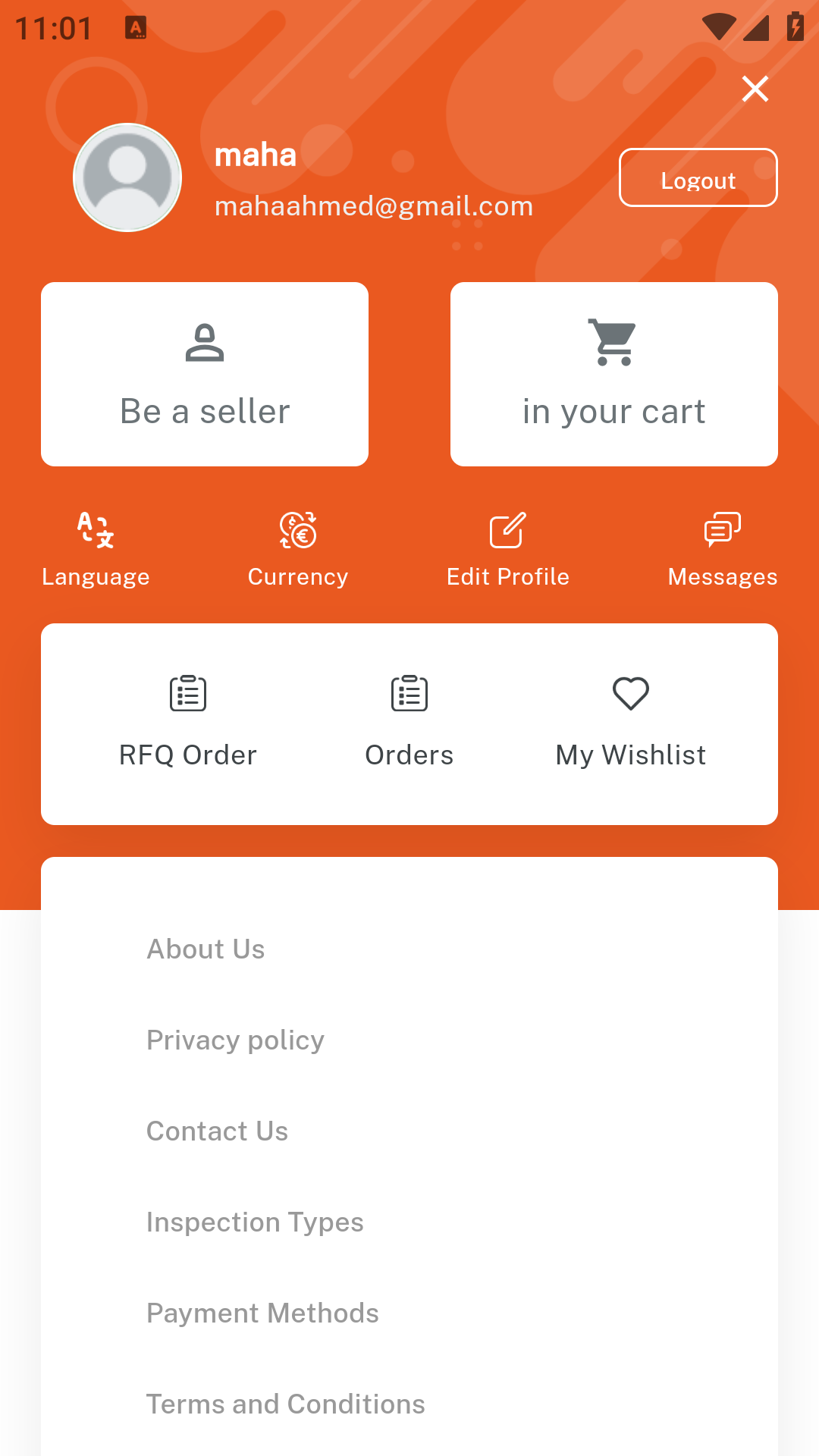Select Contact Us
This screenshot has width=819, height=1456.
(x=217, y=1131)
